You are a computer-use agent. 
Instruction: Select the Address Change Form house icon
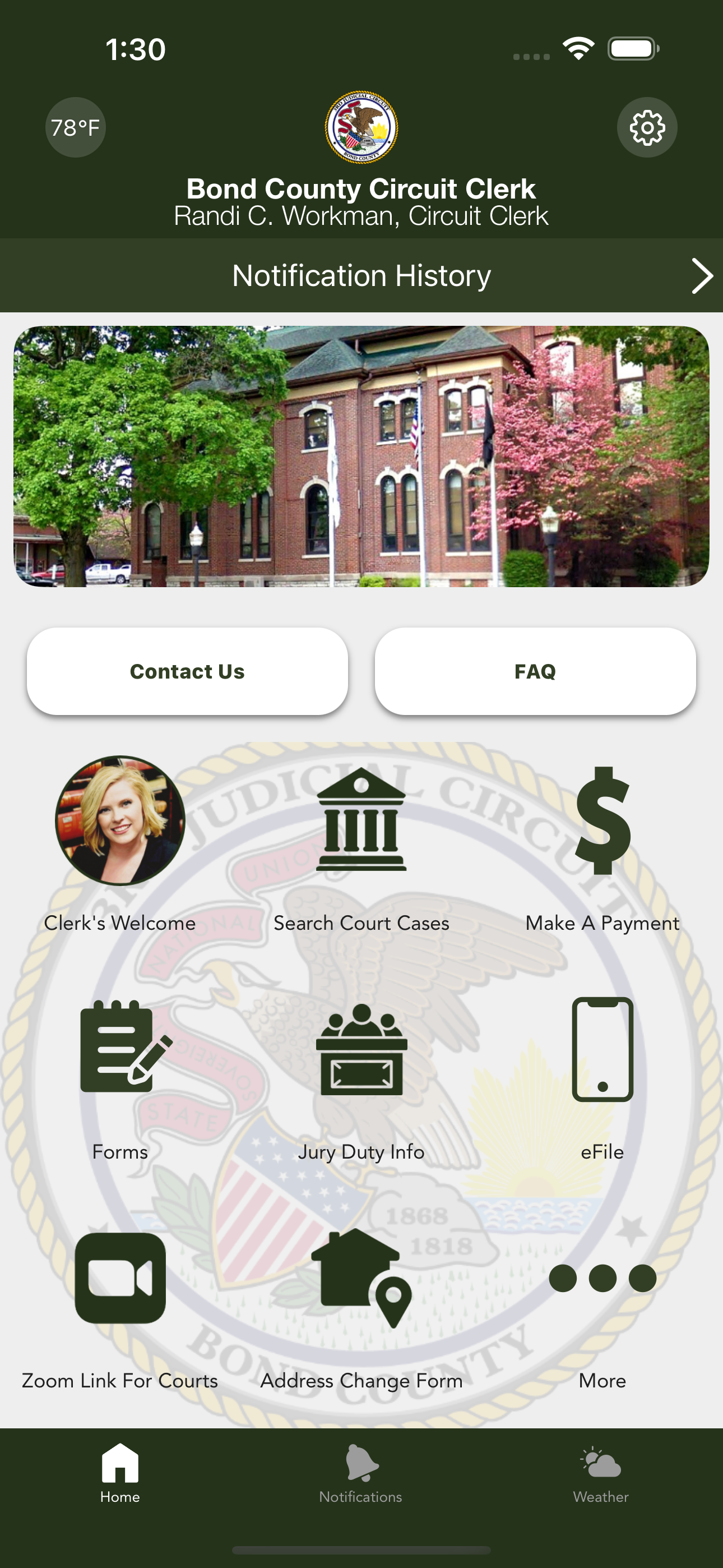click(x=361, y=1278)
